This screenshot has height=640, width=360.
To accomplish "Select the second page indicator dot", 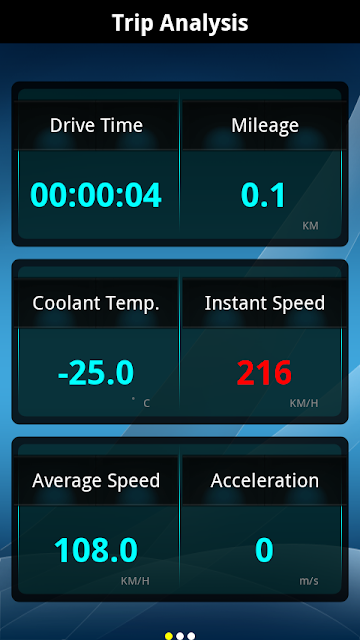I will pos(180,636).
